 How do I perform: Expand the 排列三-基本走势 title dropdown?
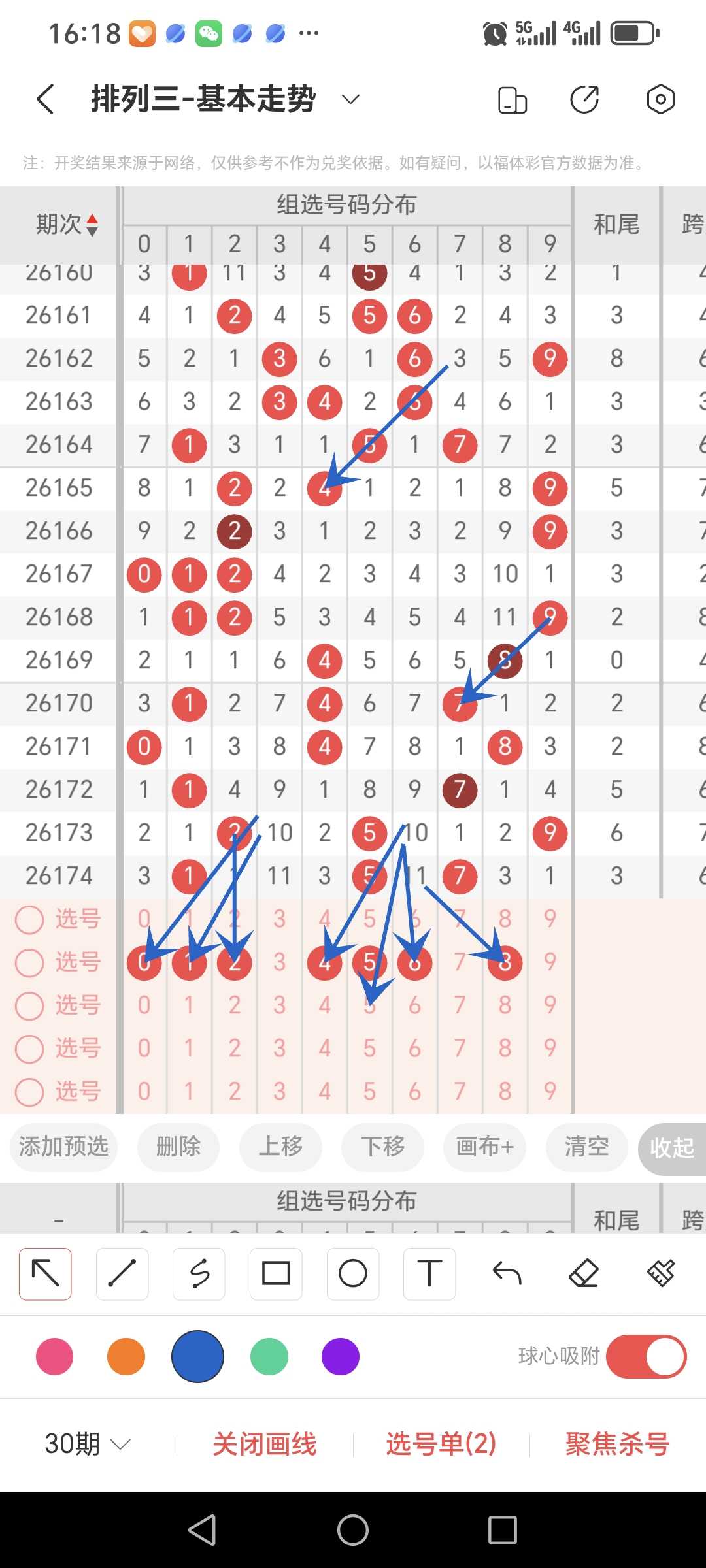point(351,99)
